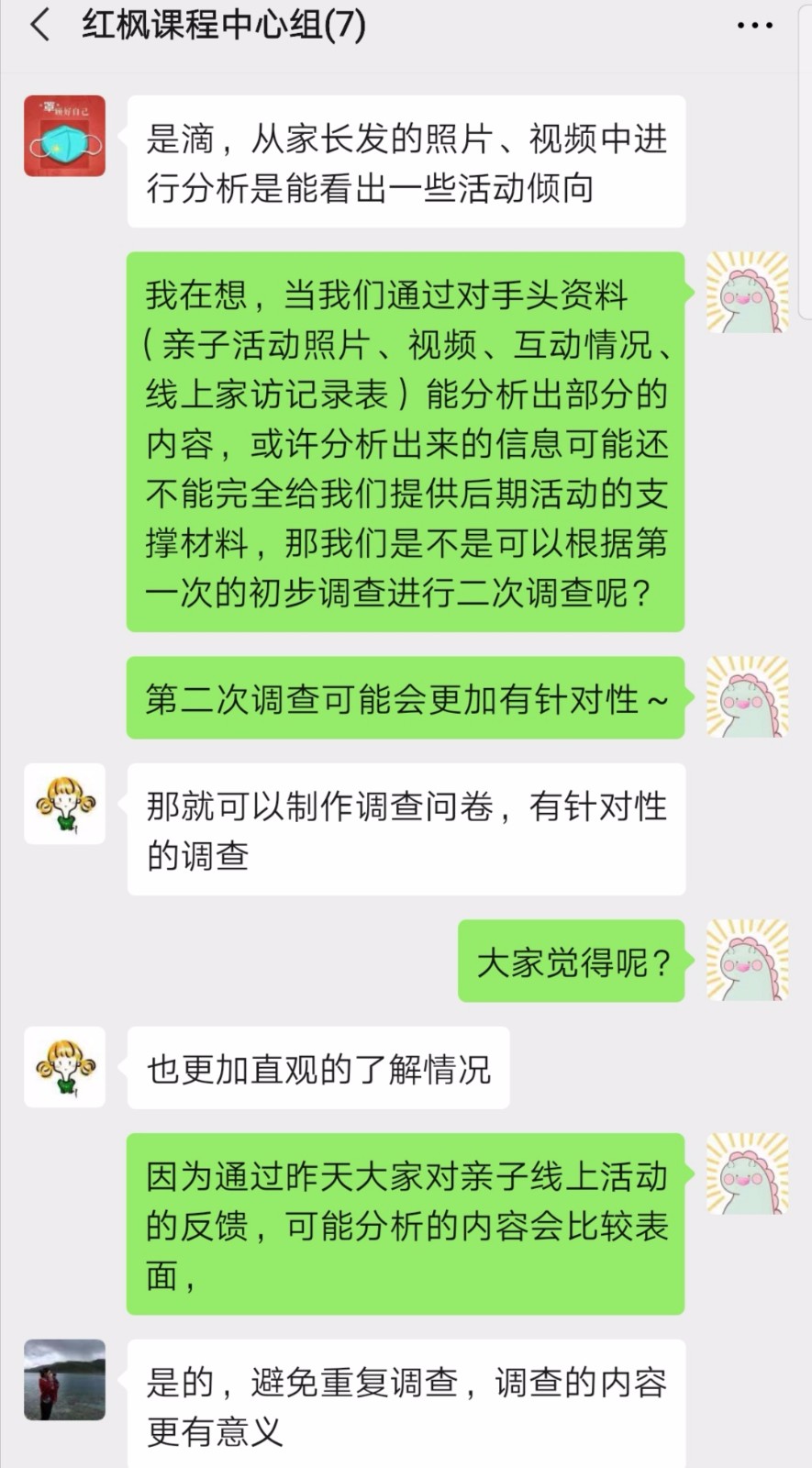Open the avatar beside 是的，避免重复调查
The width and height of the screenshot is (812, 1468).
64,1379
